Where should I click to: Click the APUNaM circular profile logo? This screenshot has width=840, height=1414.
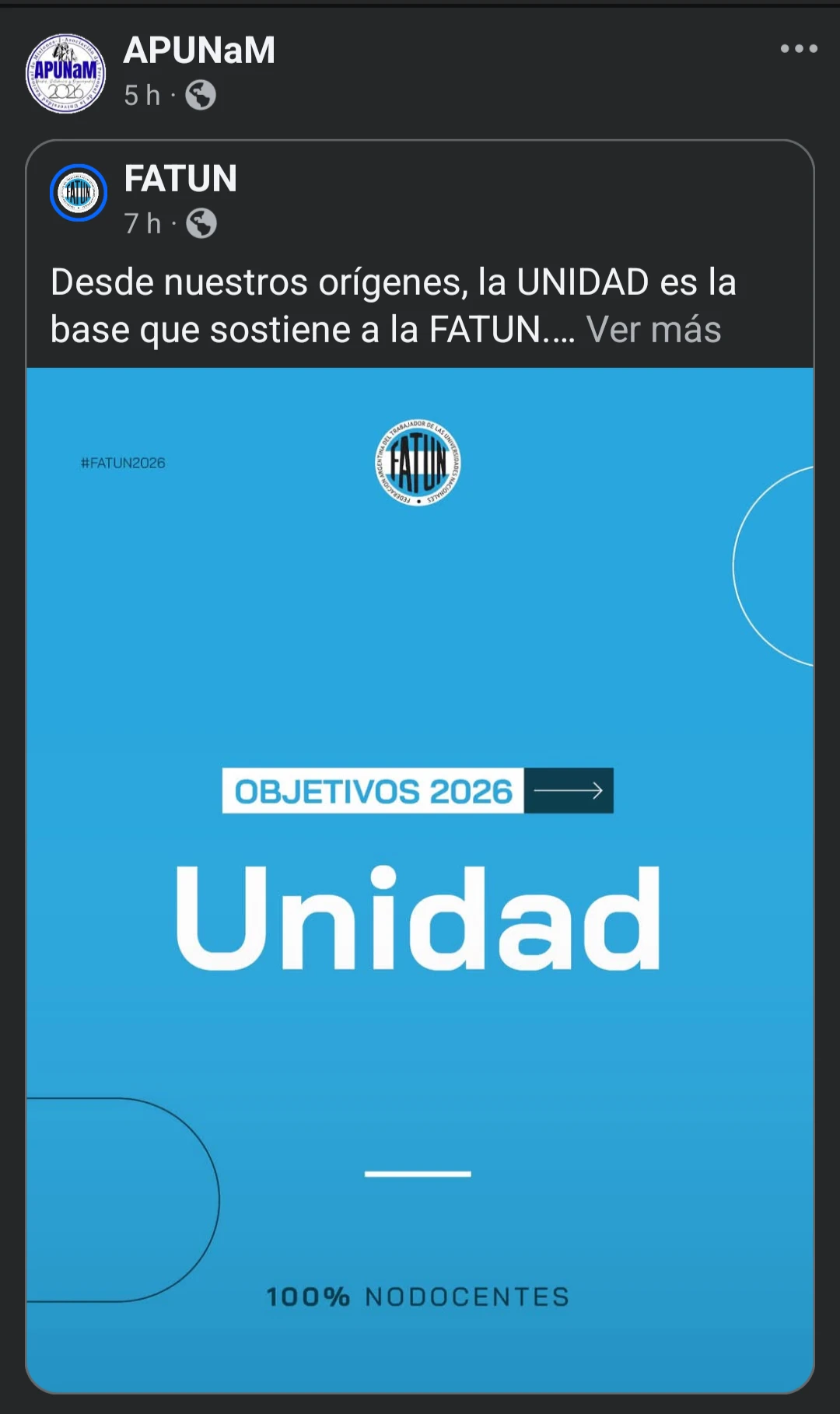pos(66,70)
